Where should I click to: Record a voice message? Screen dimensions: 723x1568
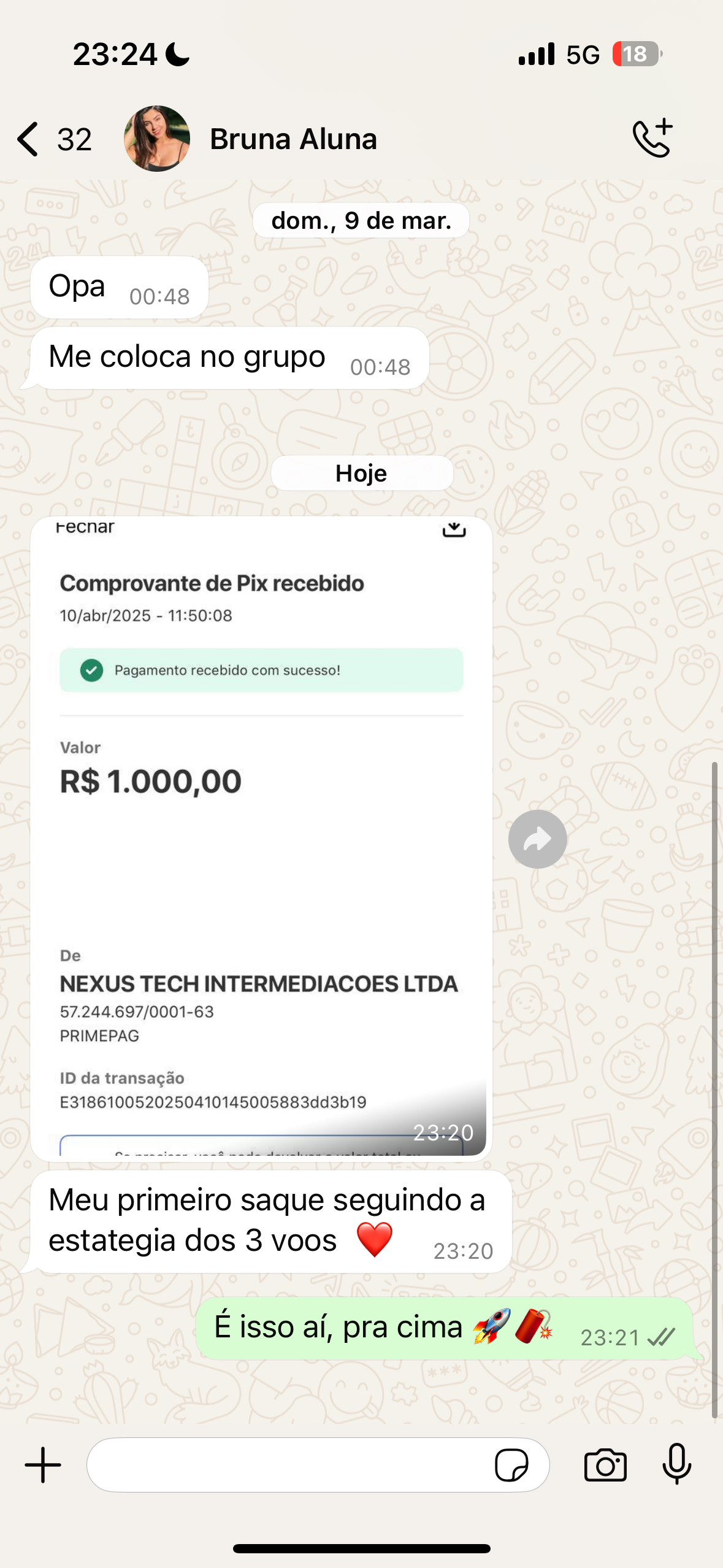click(676, 1465)
